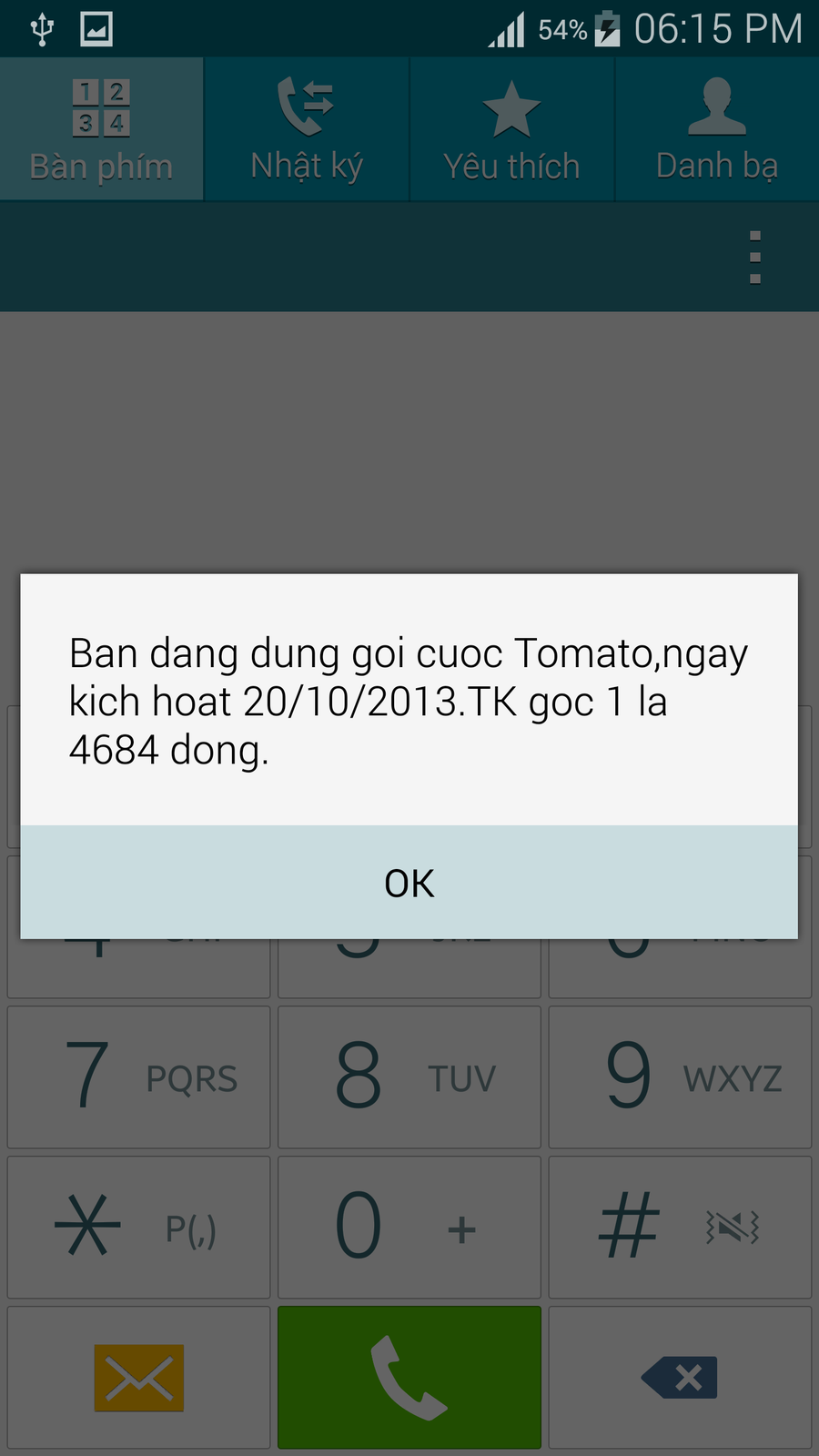This screenshot has width=819, height=1456.
Task: Switch to the Yêu thích tab
Action: [511, 129]
